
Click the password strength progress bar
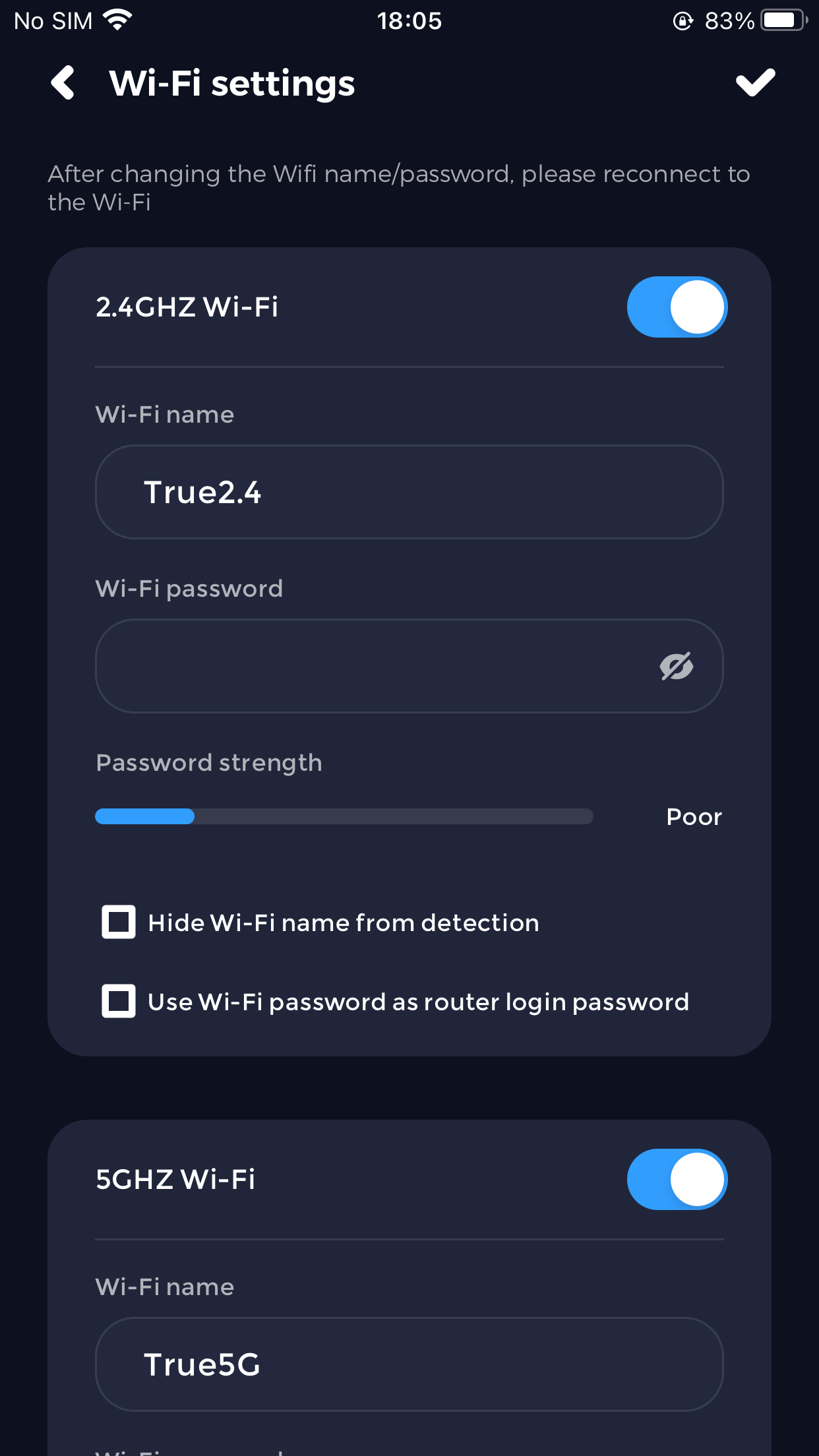point(344,816)
